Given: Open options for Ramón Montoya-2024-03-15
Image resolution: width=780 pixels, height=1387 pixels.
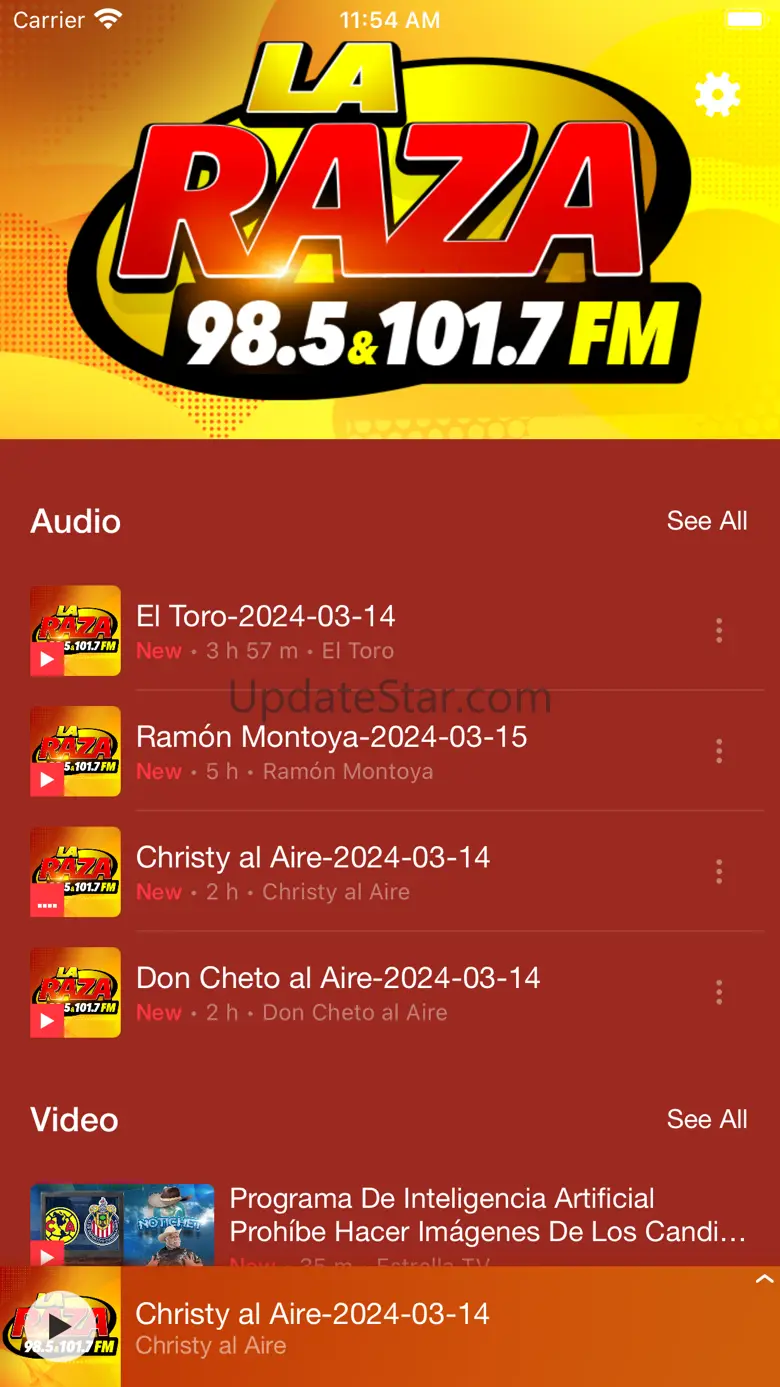Looking at the screenshot, I should [x=719, y=751].
